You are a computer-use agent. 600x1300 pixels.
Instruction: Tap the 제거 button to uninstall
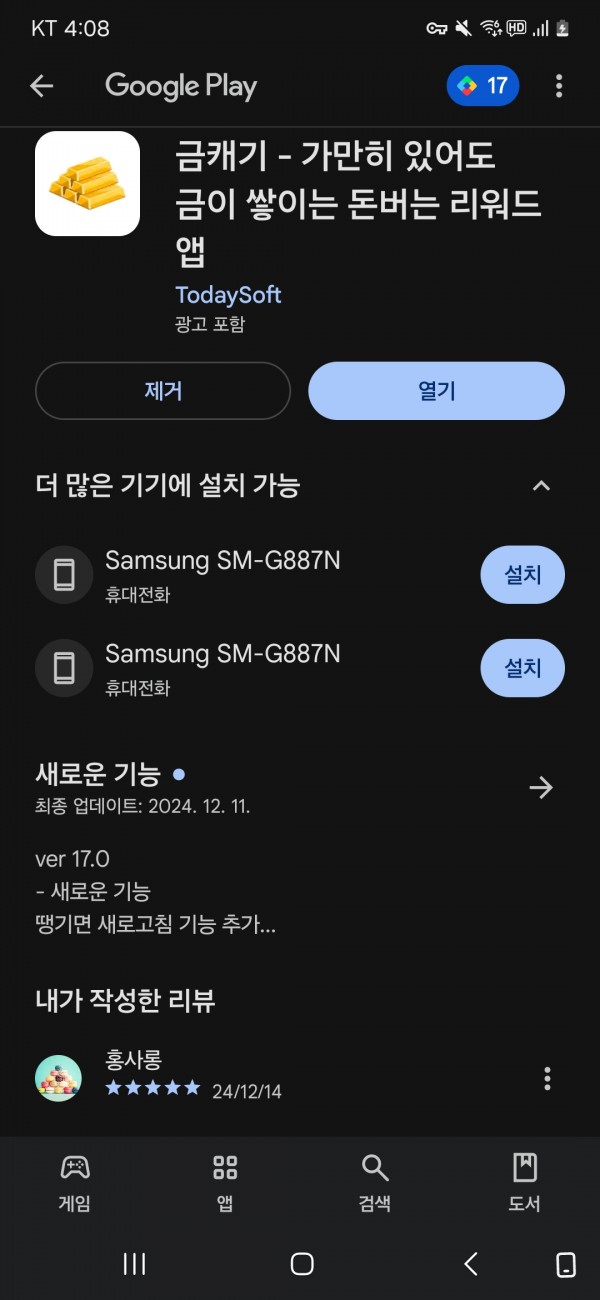[x=163, y=391]
